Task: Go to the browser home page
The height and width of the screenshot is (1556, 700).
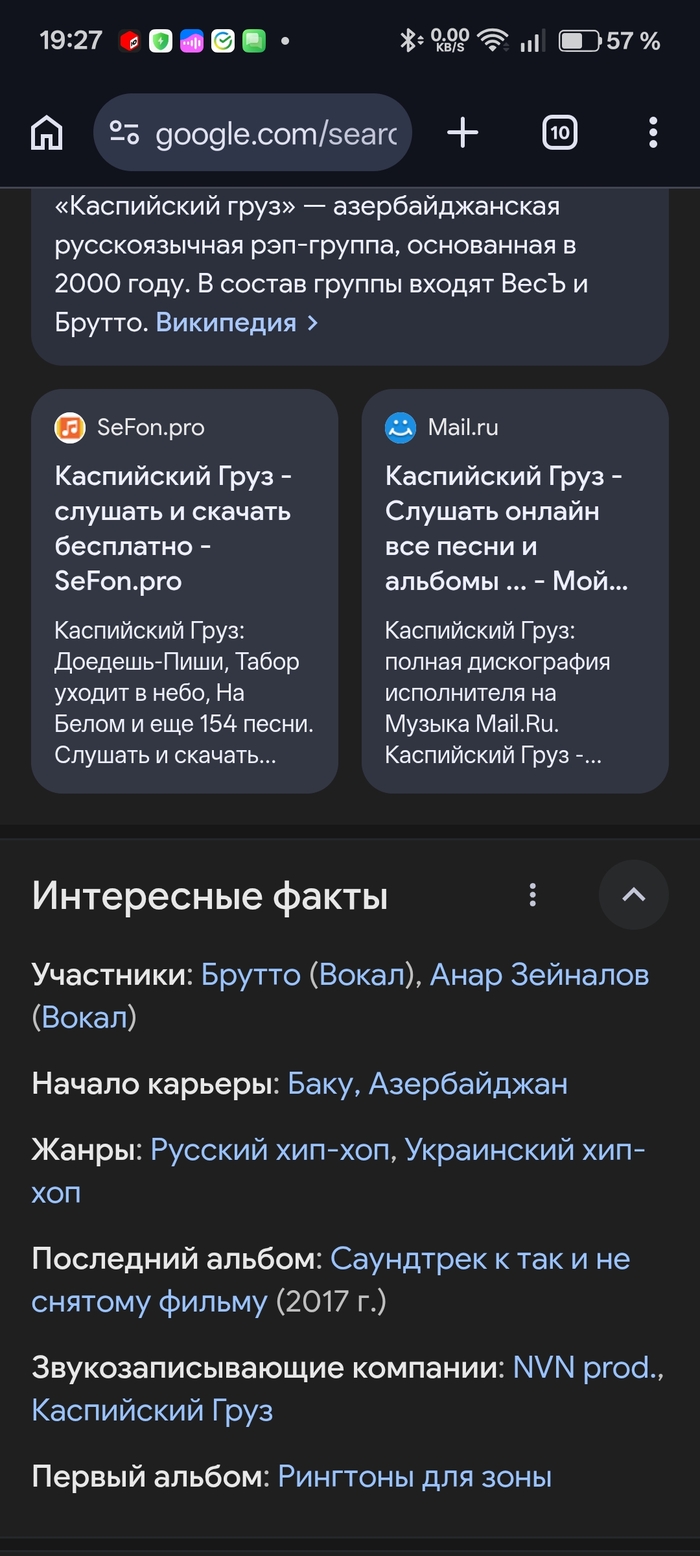Action: tap(47, 132)
